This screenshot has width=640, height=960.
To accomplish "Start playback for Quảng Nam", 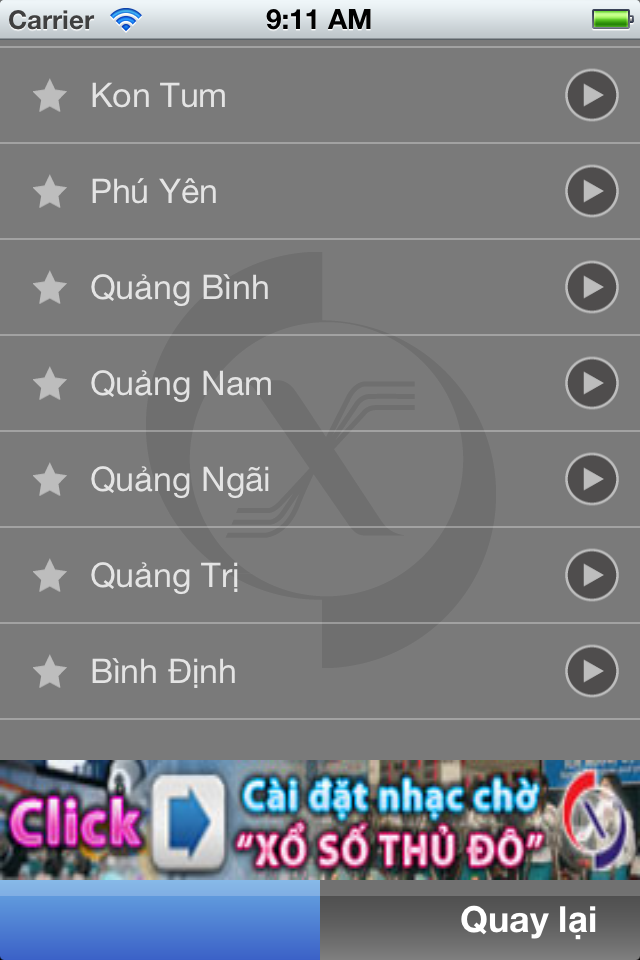I will [x=592, y=383].
